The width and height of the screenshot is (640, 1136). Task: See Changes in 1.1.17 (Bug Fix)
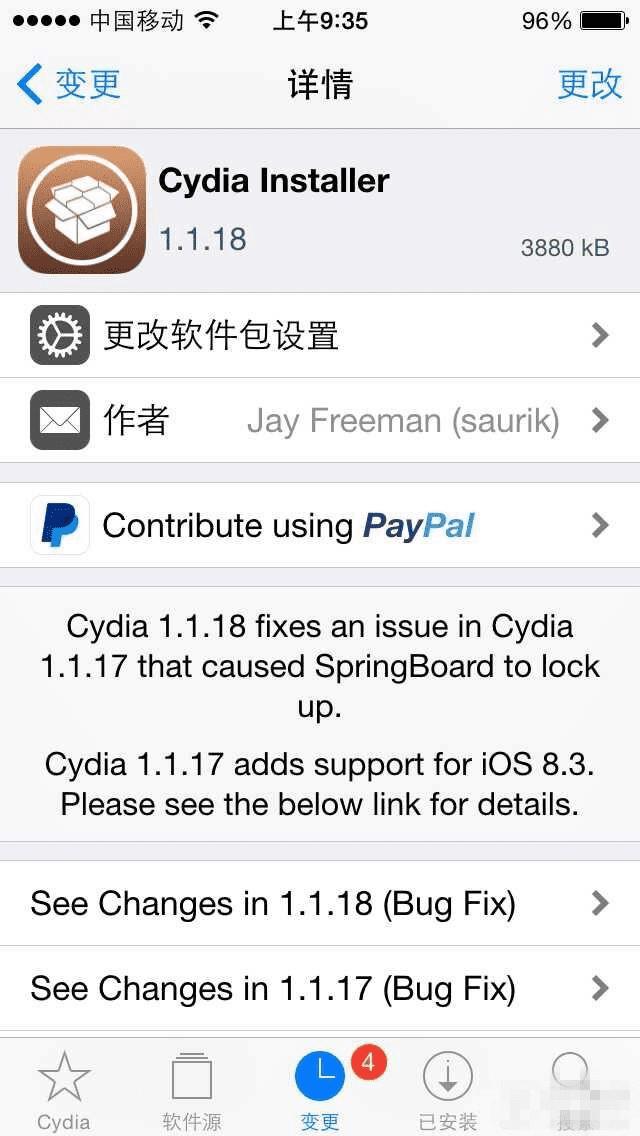320,988
